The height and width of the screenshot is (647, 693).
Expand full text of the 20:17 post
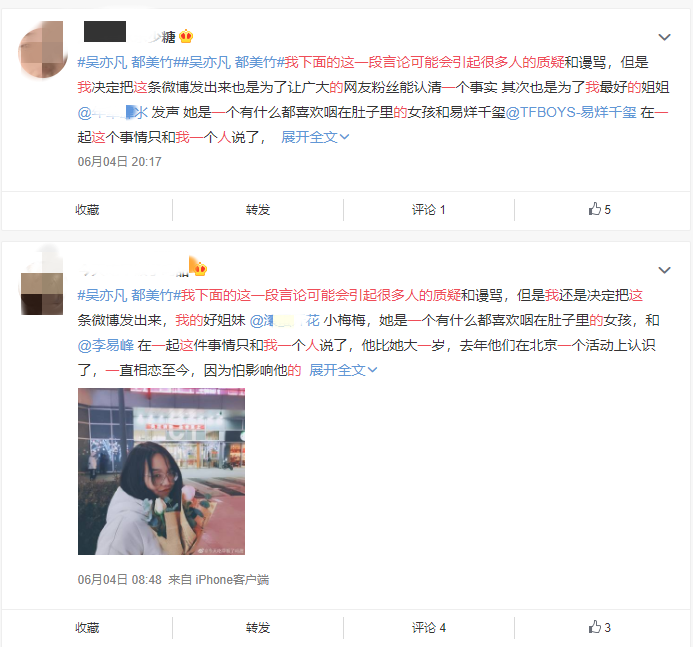[x=314, y=137]
